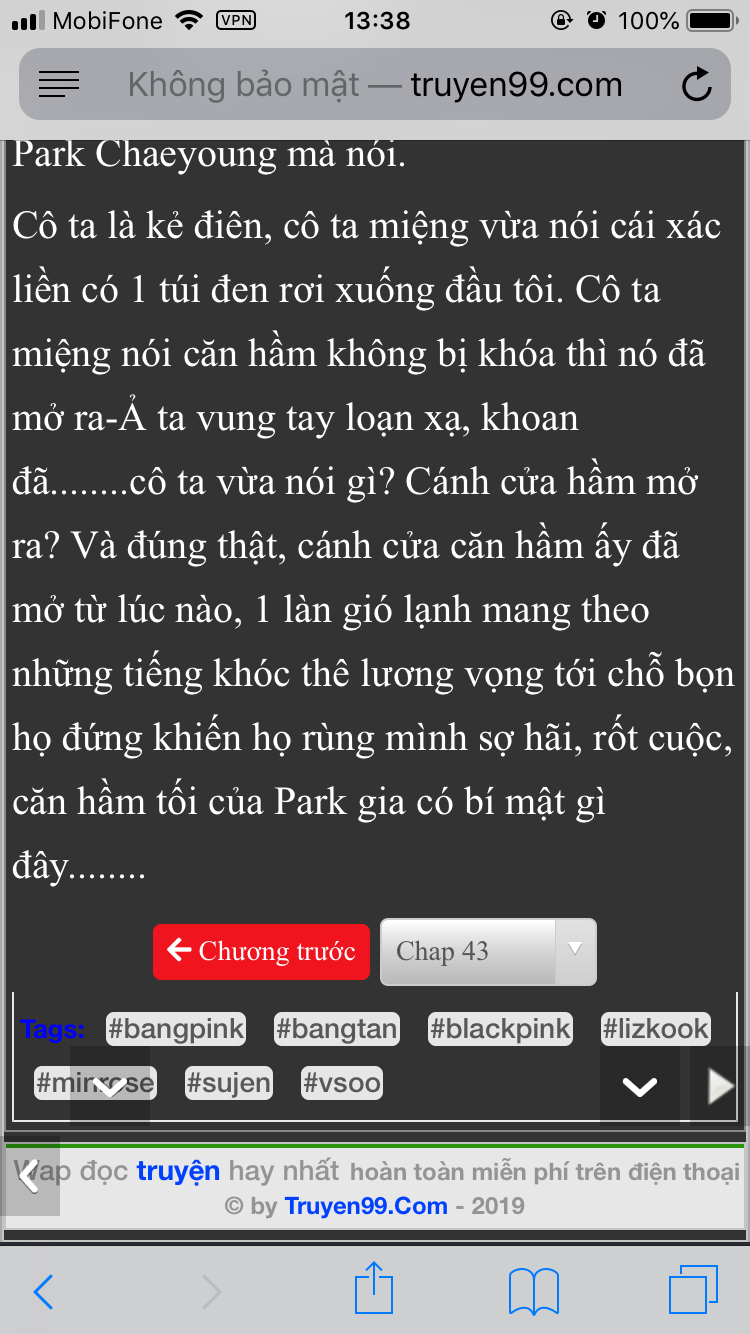The image size is (750, 1334).
Task: Open Safari bookmarks
Action: 533,1292
